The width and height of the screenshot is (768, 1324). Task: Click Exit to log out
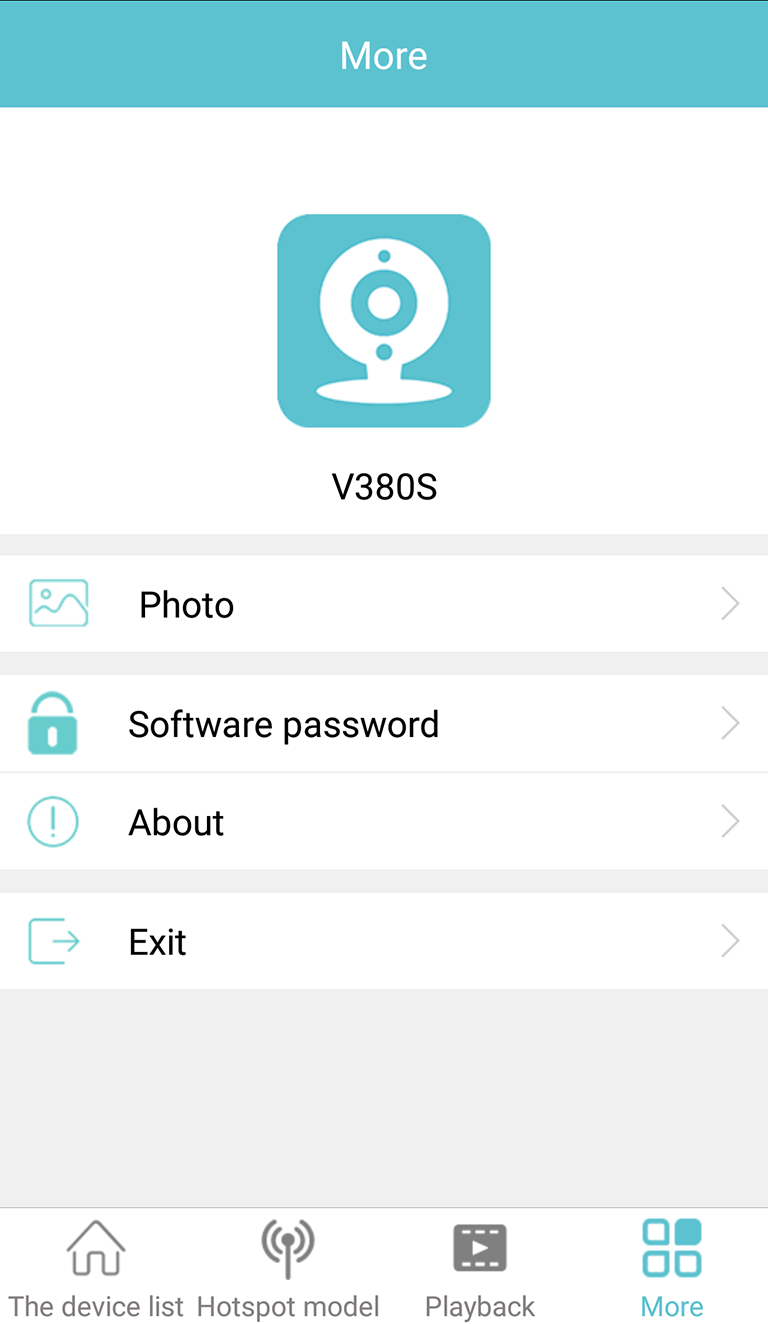click(157, 940)
